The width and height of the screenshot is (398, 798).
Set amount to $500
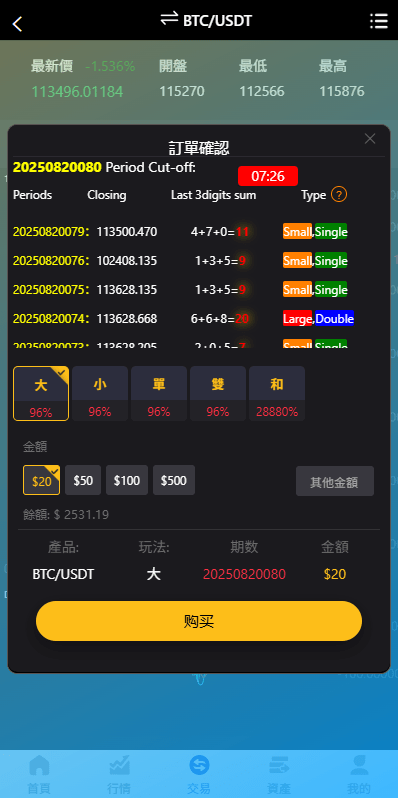pos(174,480)
